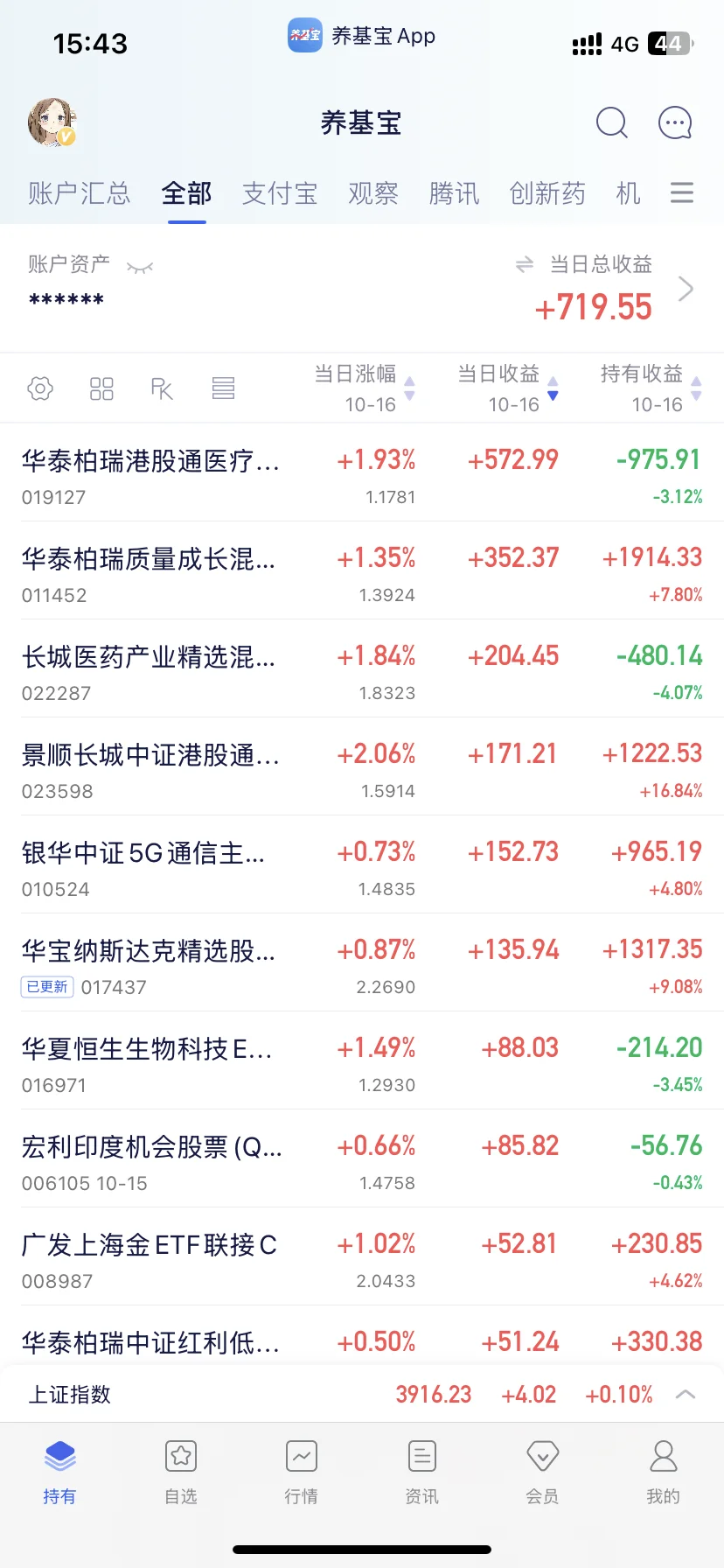Viewport: 724px width, 1568px height.
Task: Switch to the 账户汇总 tab
Action: [x=79, y=193]
